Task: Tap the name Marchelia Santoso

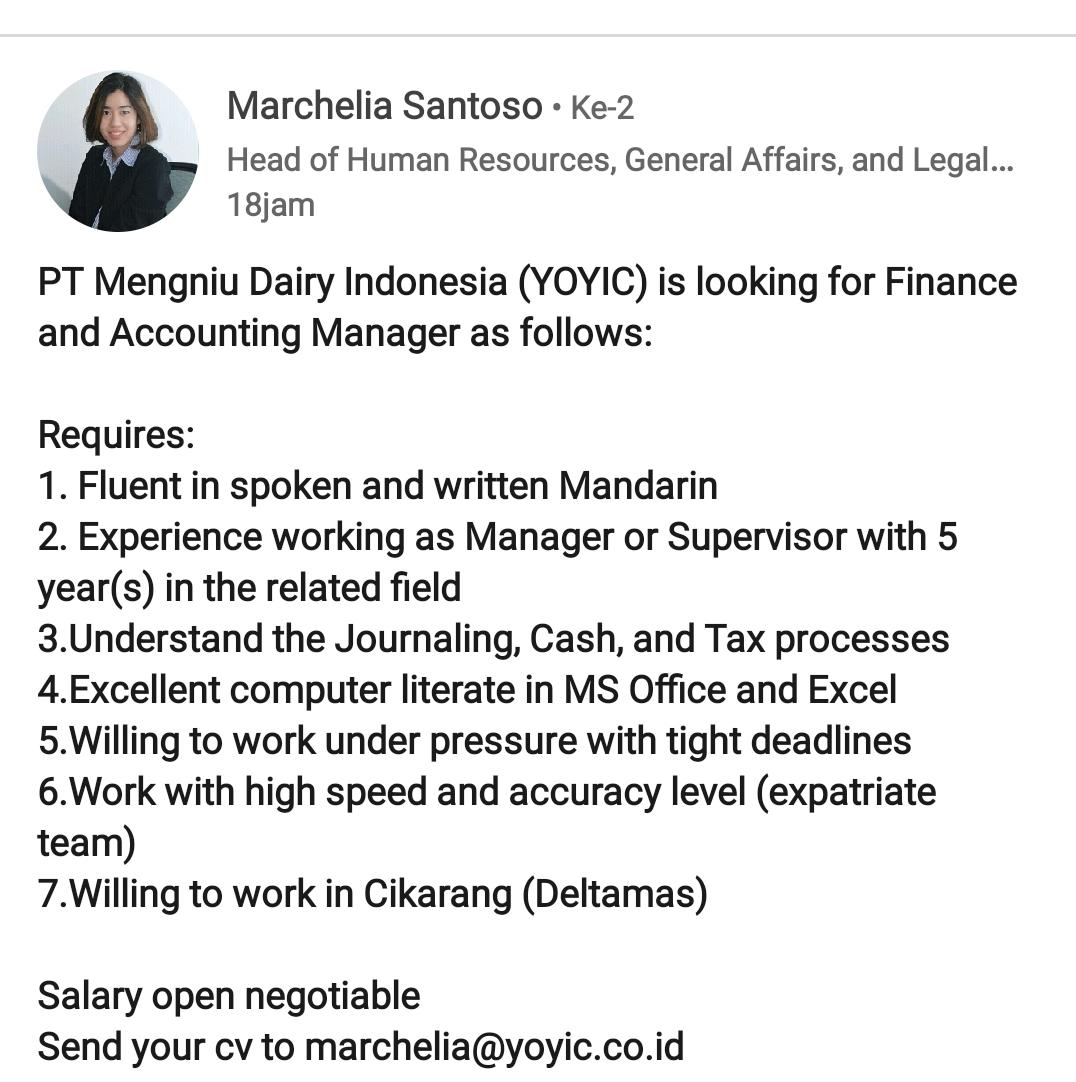Action: click(384, 106)
